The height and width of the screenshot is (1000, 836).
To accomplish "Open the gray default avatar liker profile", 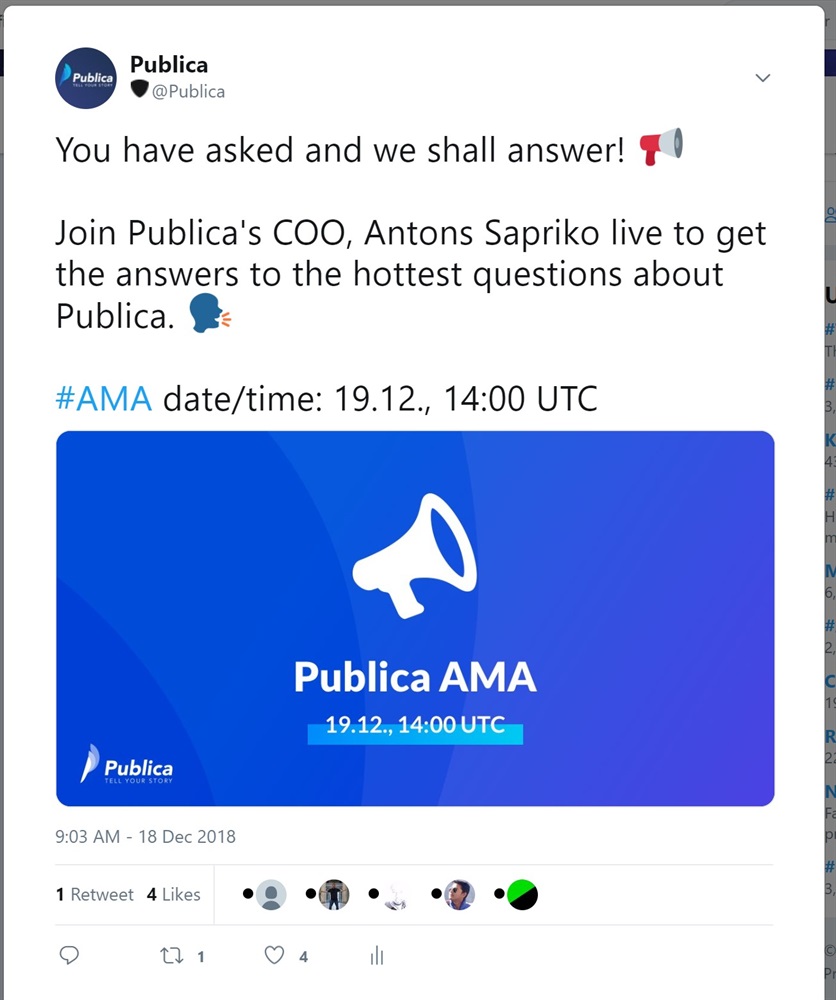I will pyautogui.click(x=271, y=895).
